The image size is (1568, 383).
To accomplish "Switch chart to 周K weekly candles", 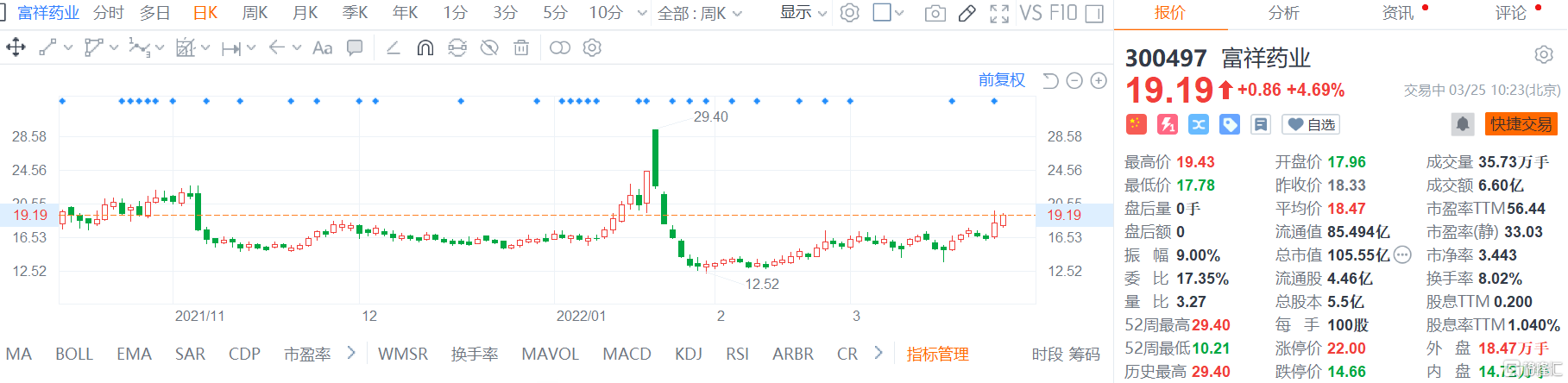I will [x=255, y=13].
